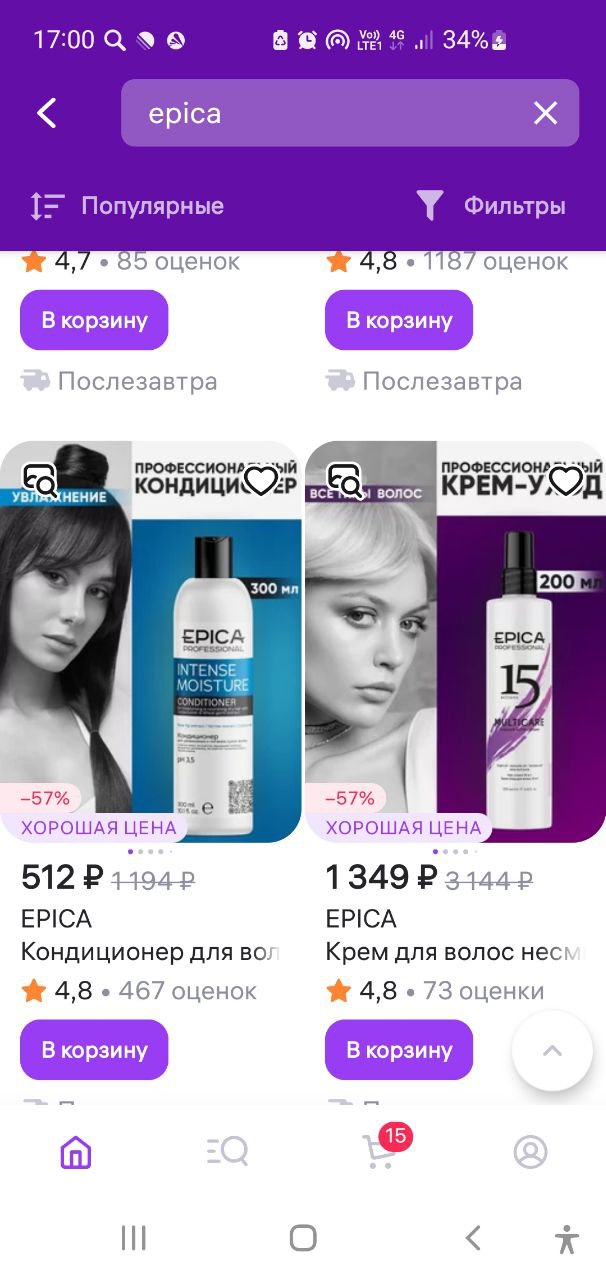This screenshot has height=1280, width=606.
Task: Find similar items for the conditioner
Action: pos(41,481)
